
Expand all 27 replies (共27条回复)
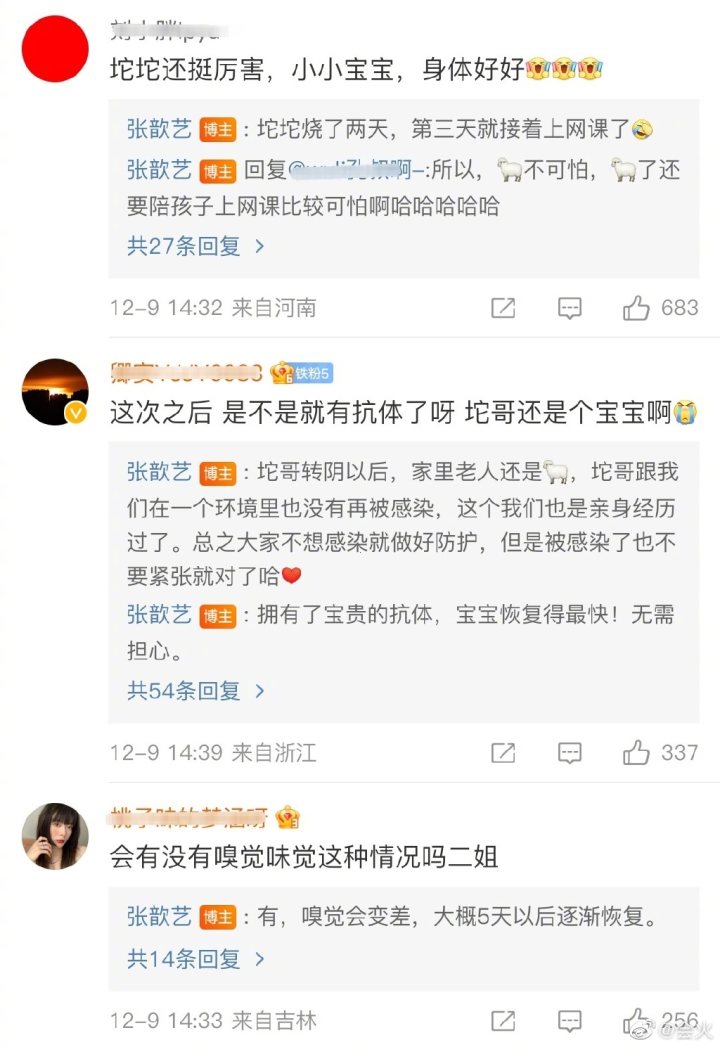(196, 246)
